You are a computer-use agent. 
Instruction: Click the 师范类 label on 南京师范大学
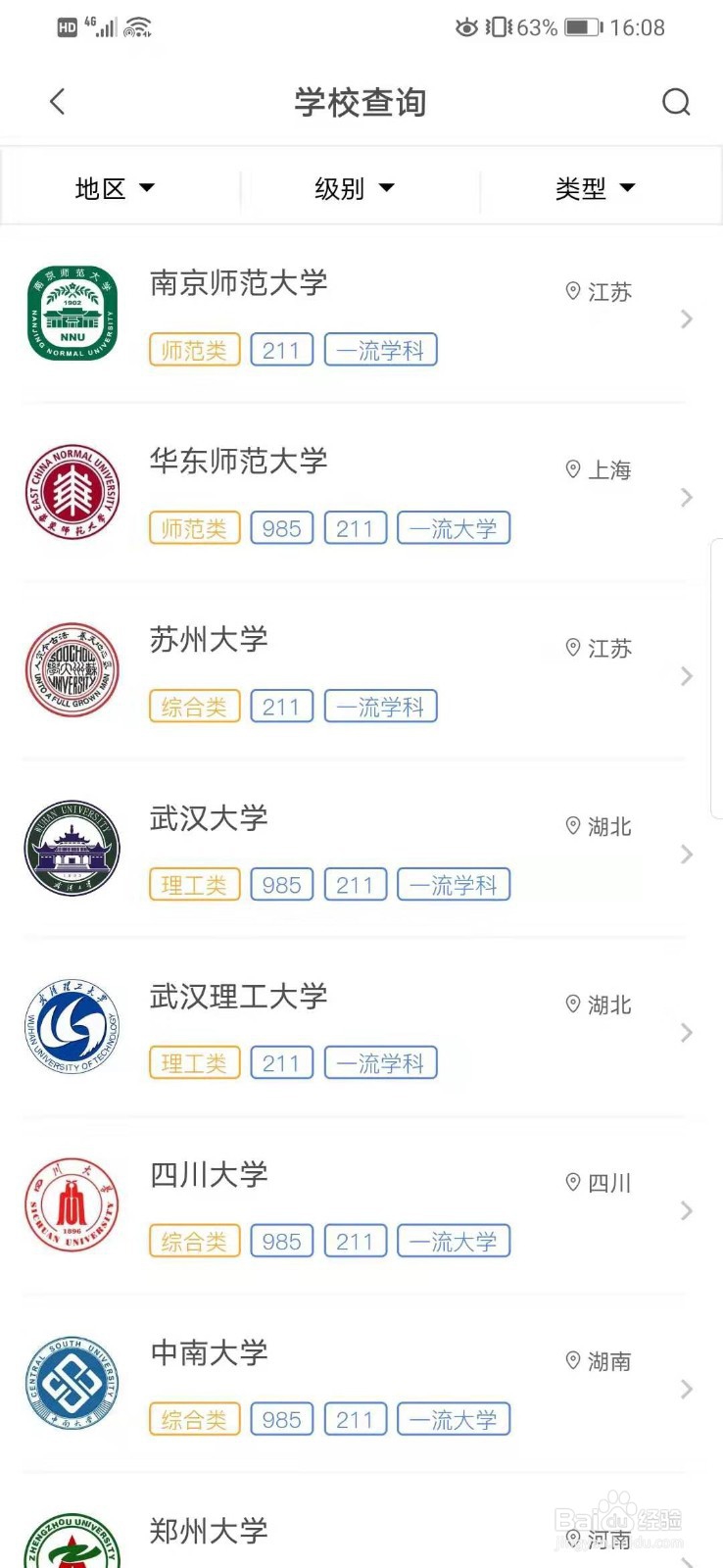coord(193,349)
